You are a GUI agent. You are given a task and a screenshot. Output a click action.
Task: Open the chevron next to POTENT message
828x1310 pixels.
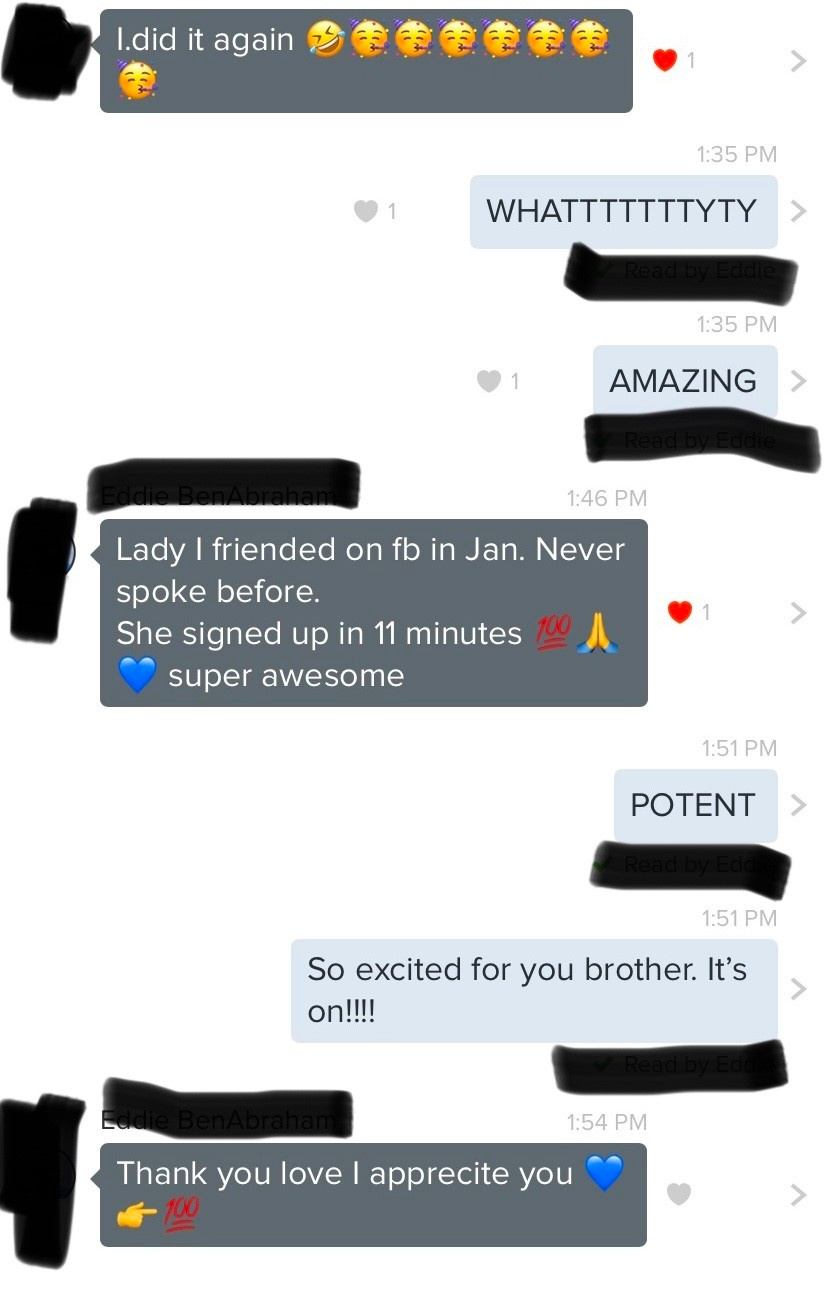click(797, 804)
